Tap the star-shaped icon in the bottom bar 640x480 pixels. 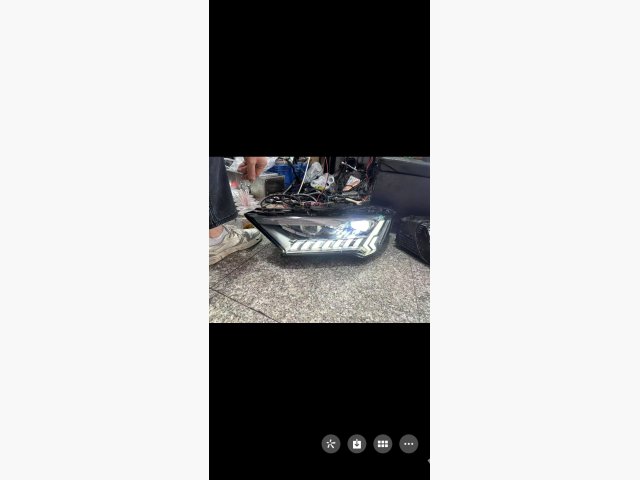331,444
